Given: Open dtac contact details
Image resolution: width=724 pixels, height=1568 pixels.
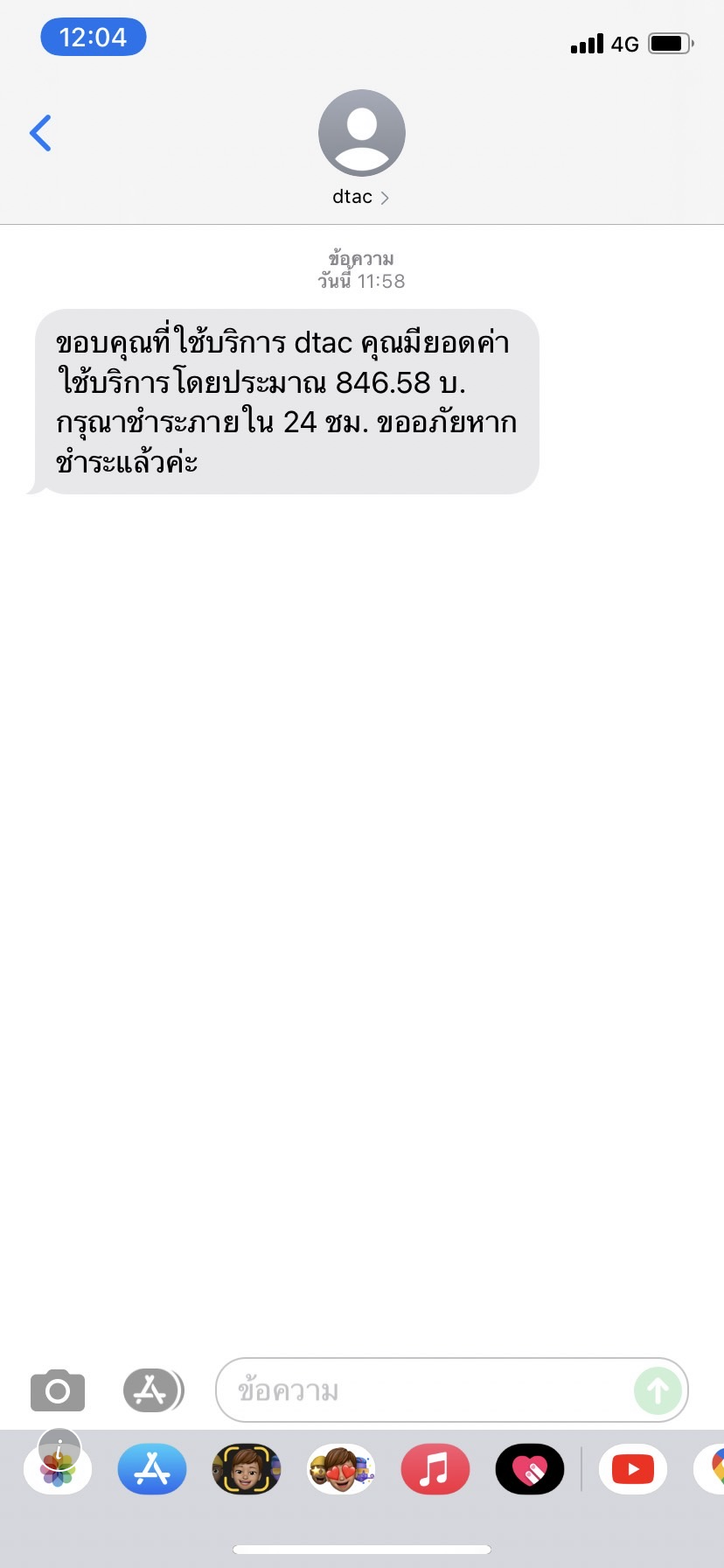Looking at the screenshot, I should 361,148.
